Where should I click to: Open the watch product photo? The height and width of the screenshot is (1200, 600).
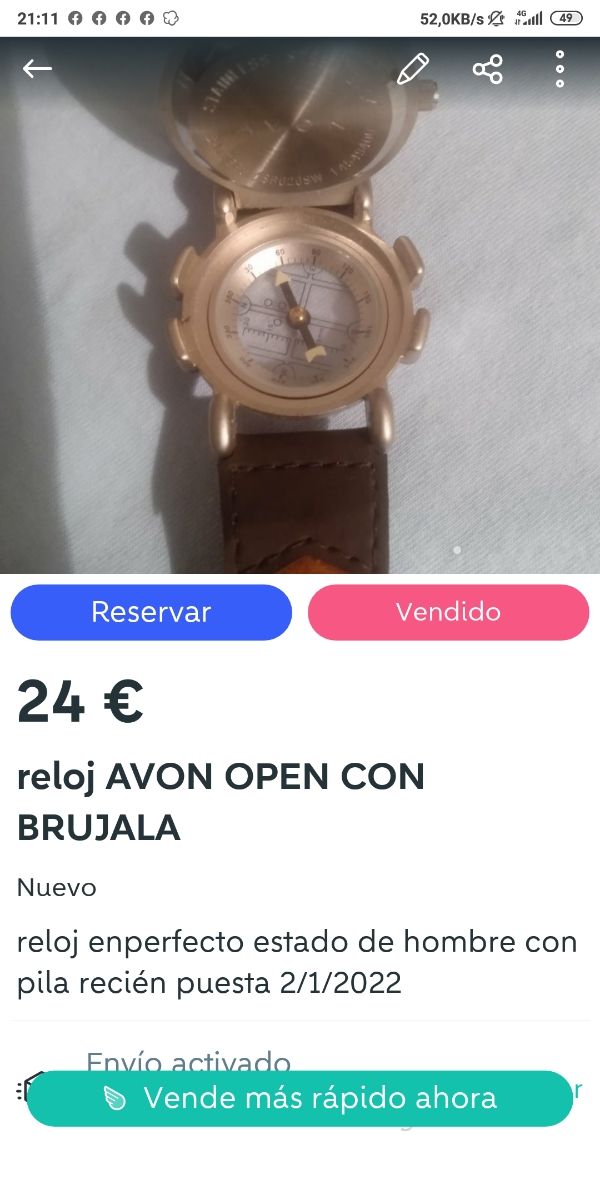pyautogui.click(x=300, y=320)
